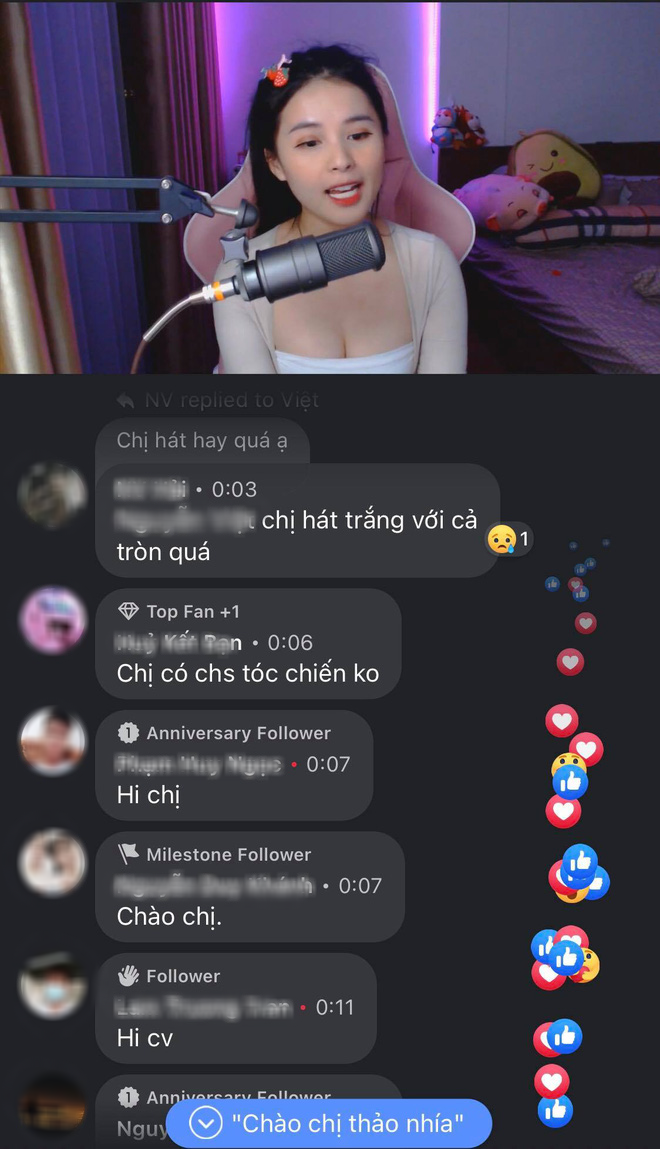Tap the live video to show player controls

(x=330, y=187)
